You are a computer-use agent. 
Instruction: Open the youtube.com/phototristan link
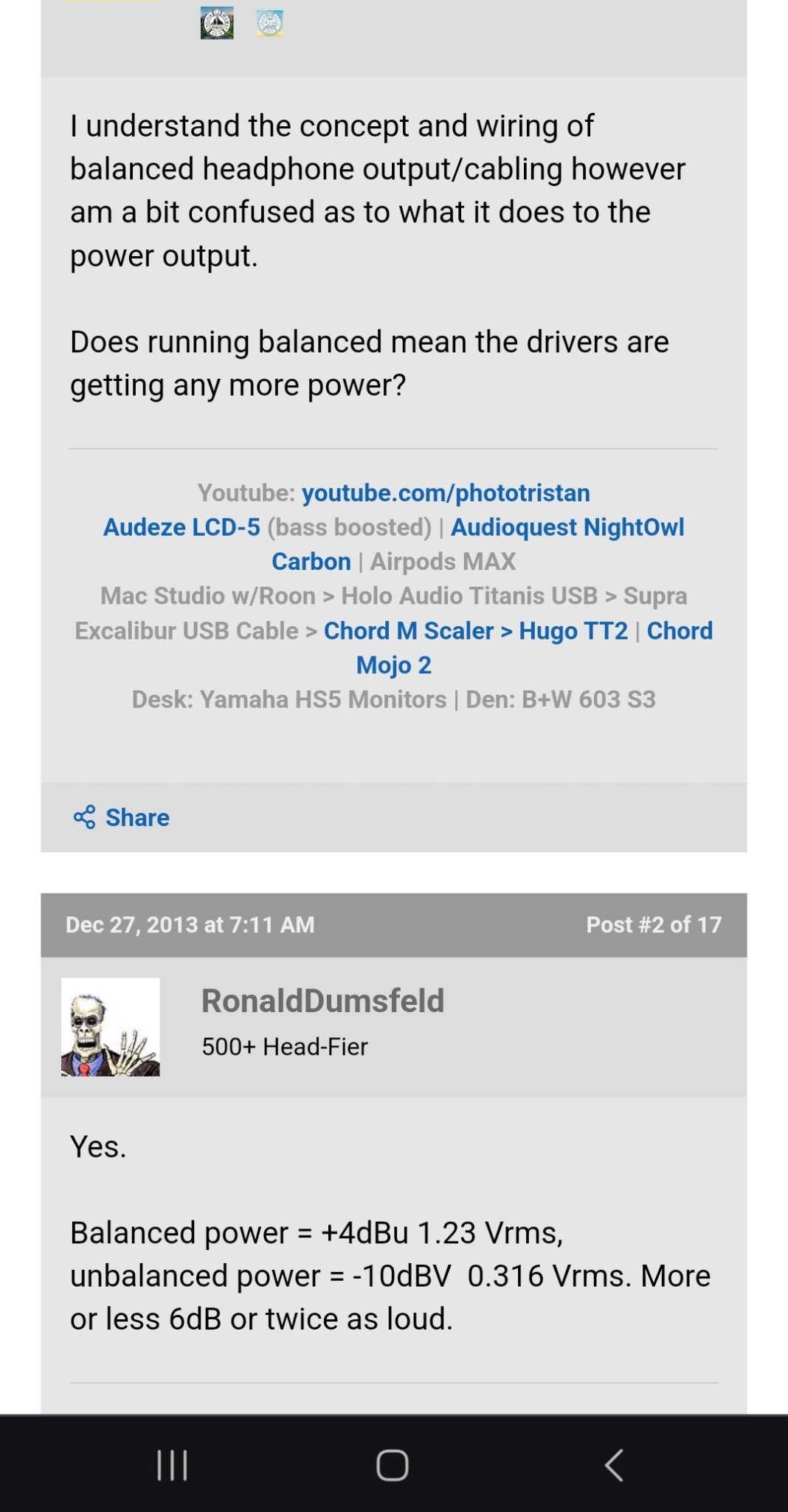click(446, 493)
